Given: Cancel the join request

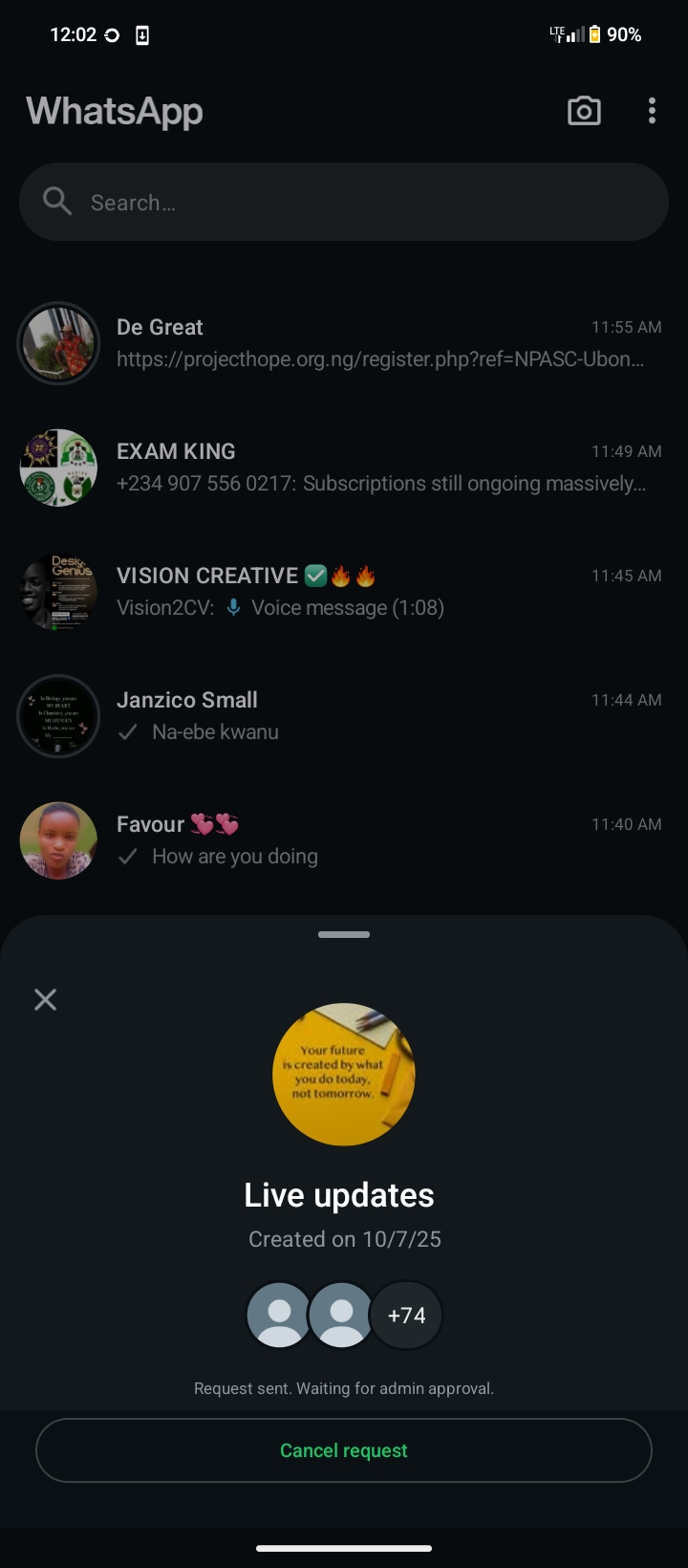Looking at the screenshot, I should 344,1450.
